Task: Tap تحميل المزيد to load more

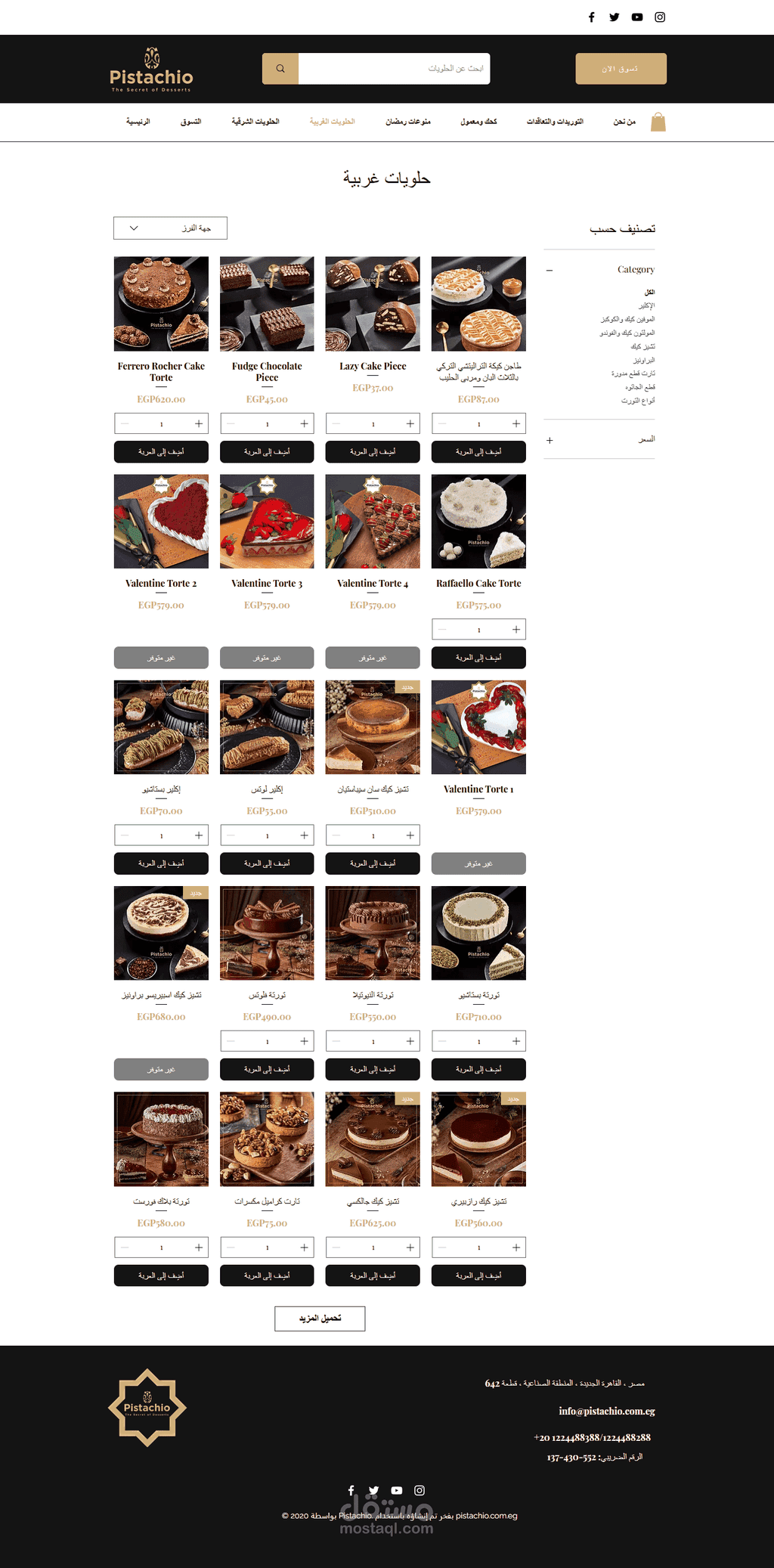Action: pyautogui.click(x=320, y=1319)
